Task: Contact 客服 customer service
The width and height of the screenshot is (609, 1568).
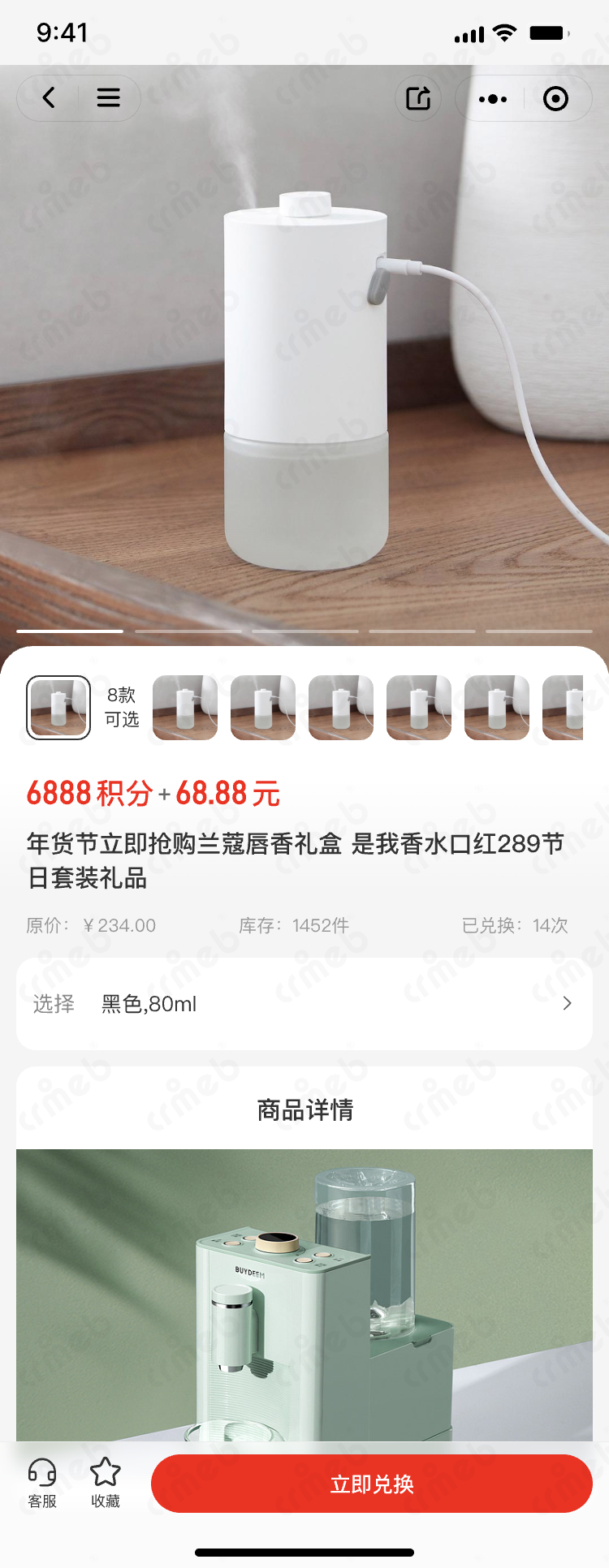Action: click(x=42, y=1482)
